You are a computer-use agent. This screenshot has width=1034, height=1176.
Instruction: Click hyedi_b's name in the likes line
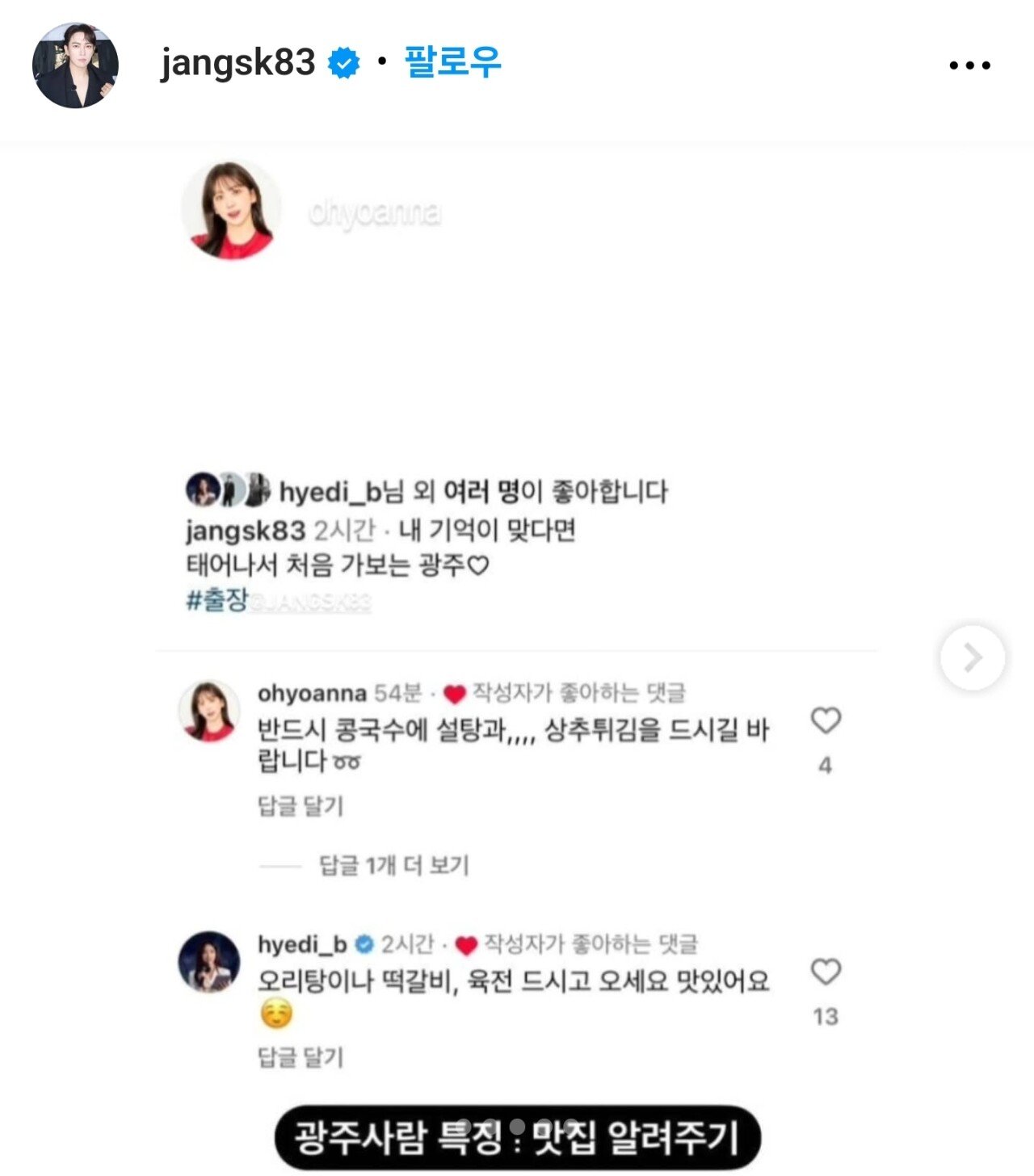(x=331, y=491)
